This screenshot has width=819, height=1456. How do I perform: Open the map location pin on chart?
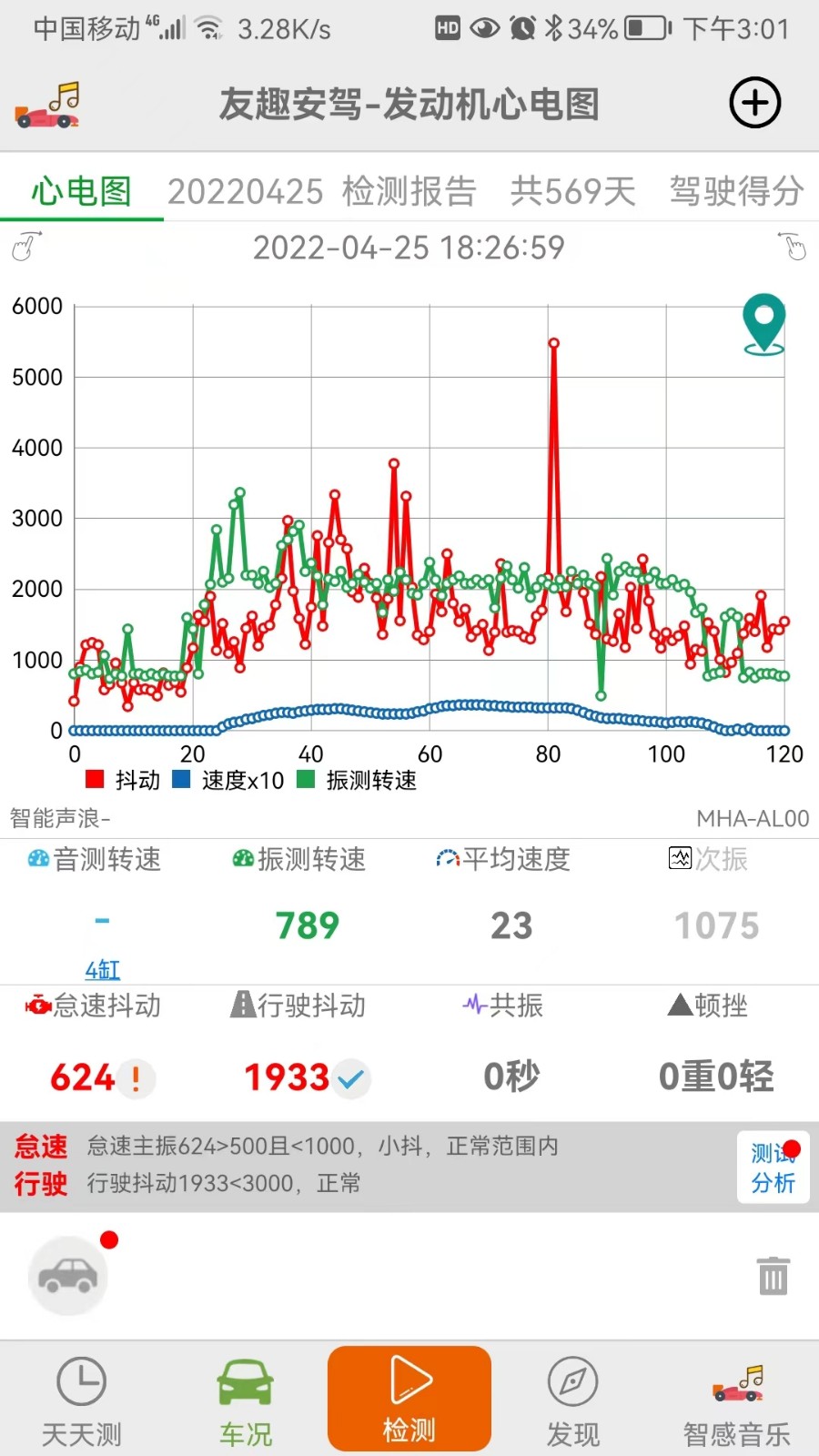763,324
